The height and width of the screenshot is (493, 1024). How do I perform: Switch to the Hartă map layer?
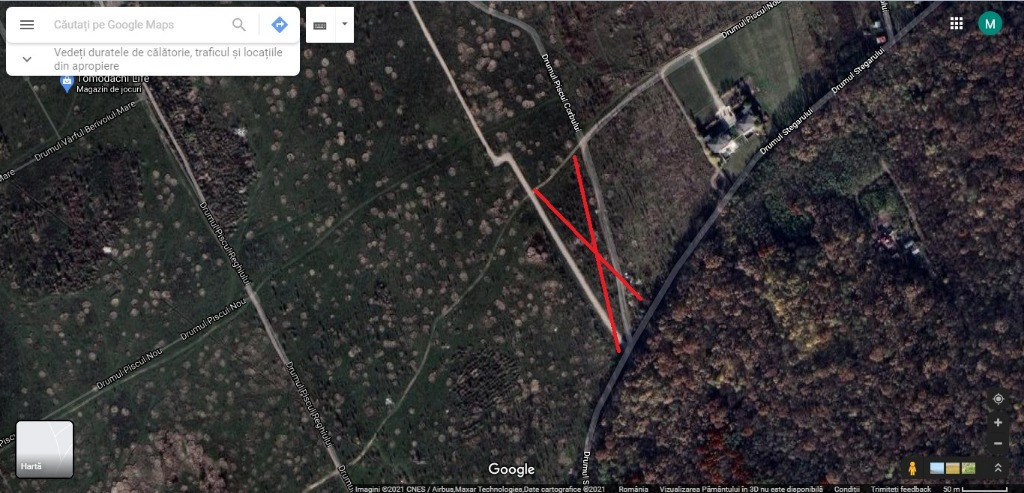(44, 449)
